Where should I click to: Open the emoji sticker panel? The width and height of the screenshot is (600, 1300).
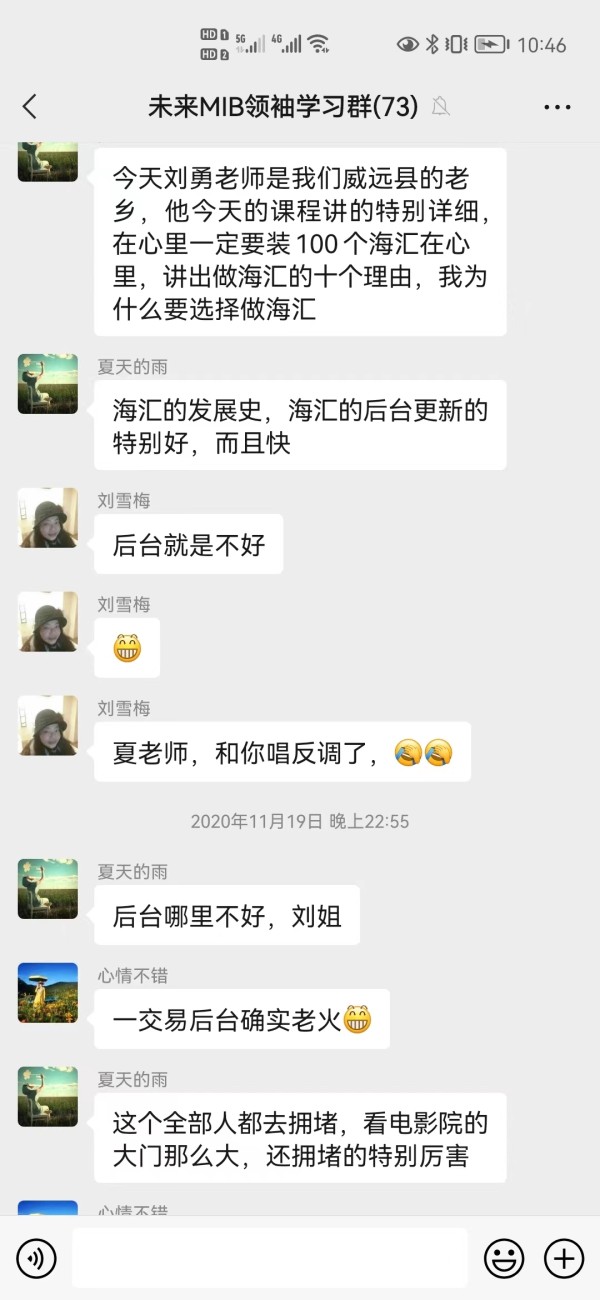[504, 1258]
